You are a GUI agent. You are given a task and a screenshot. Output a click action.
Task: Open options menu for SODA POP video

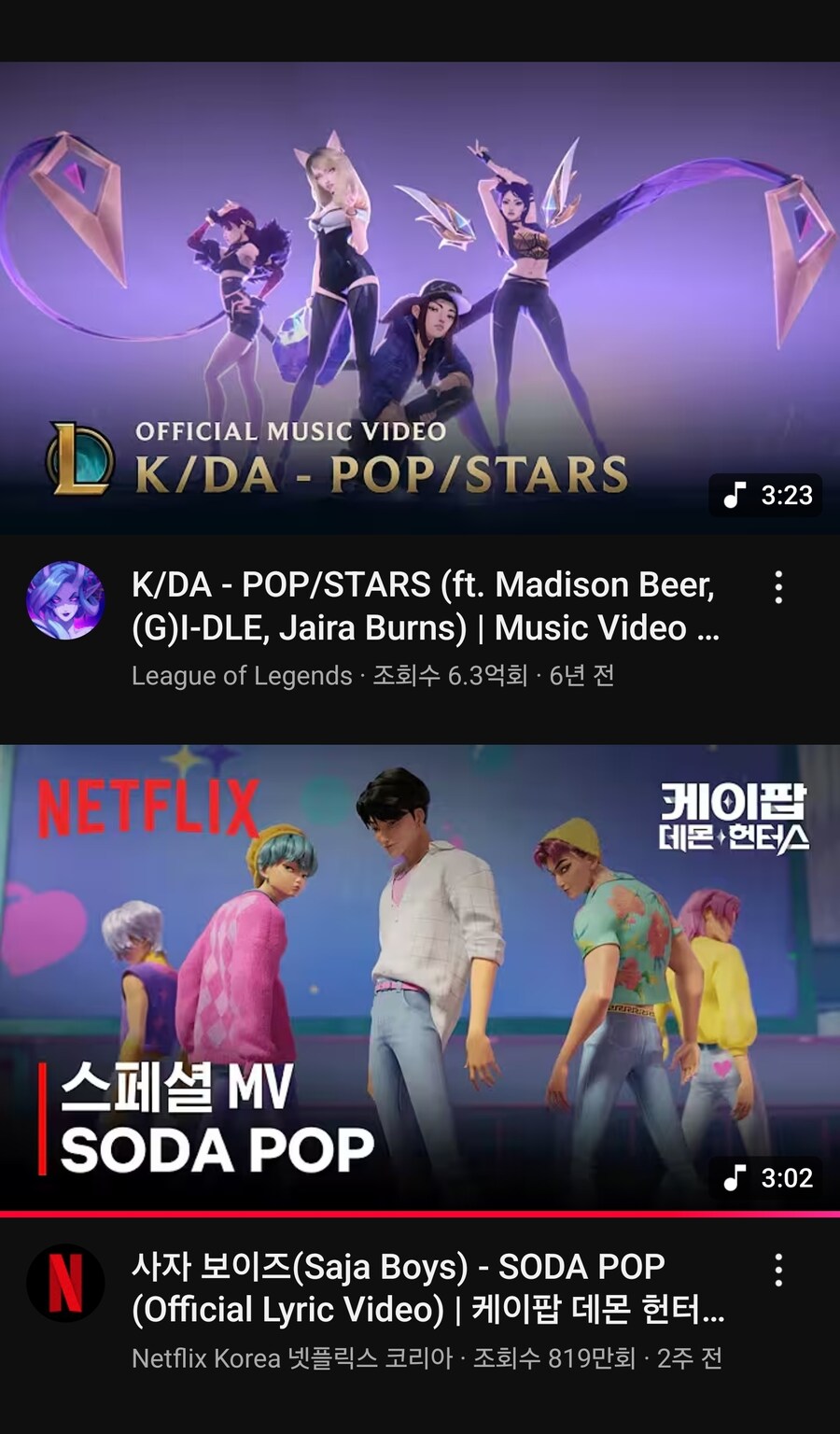778,1271
